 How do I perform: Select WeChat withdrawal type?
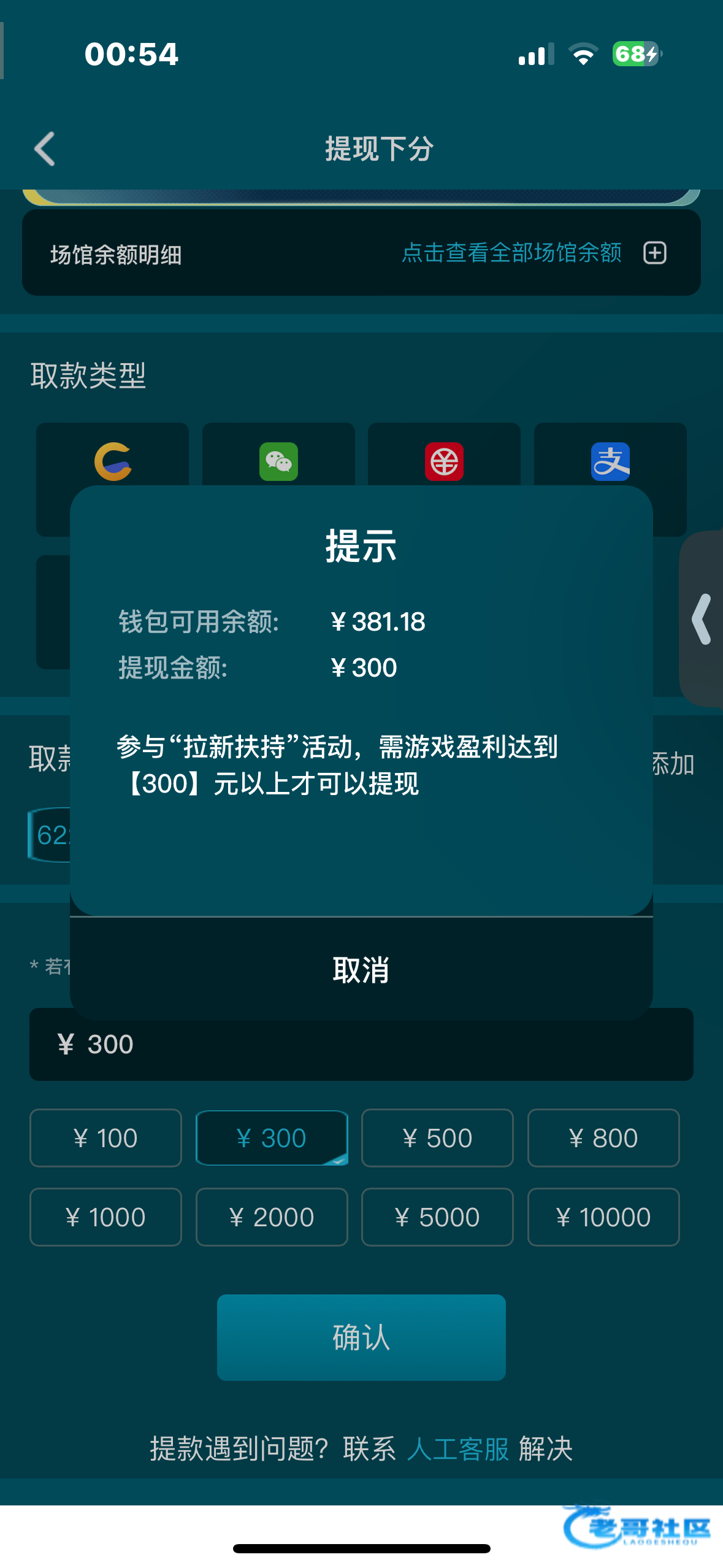pos(278,461)
